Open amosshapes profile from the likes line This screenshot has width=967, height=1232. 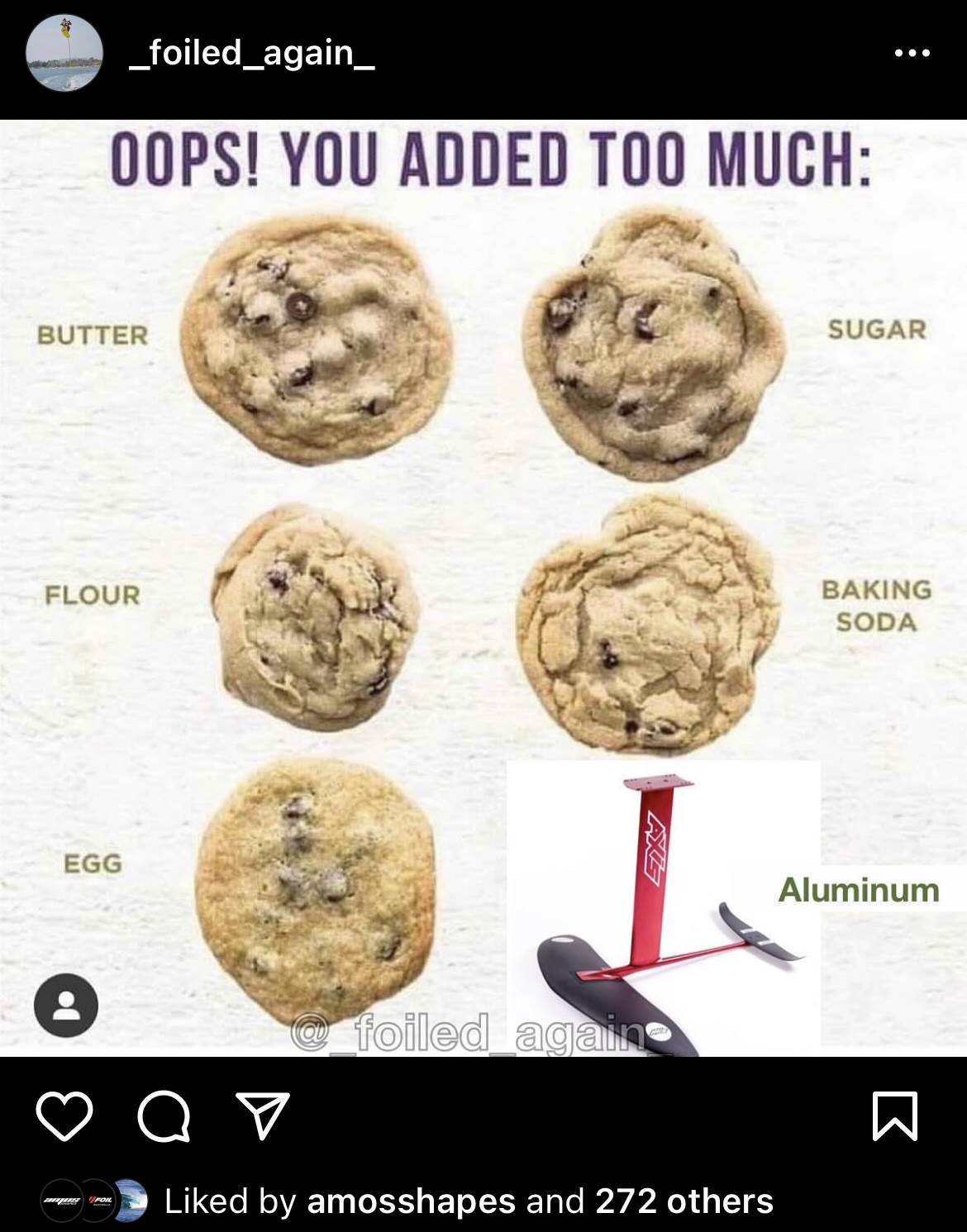(x=411, y=1201)
